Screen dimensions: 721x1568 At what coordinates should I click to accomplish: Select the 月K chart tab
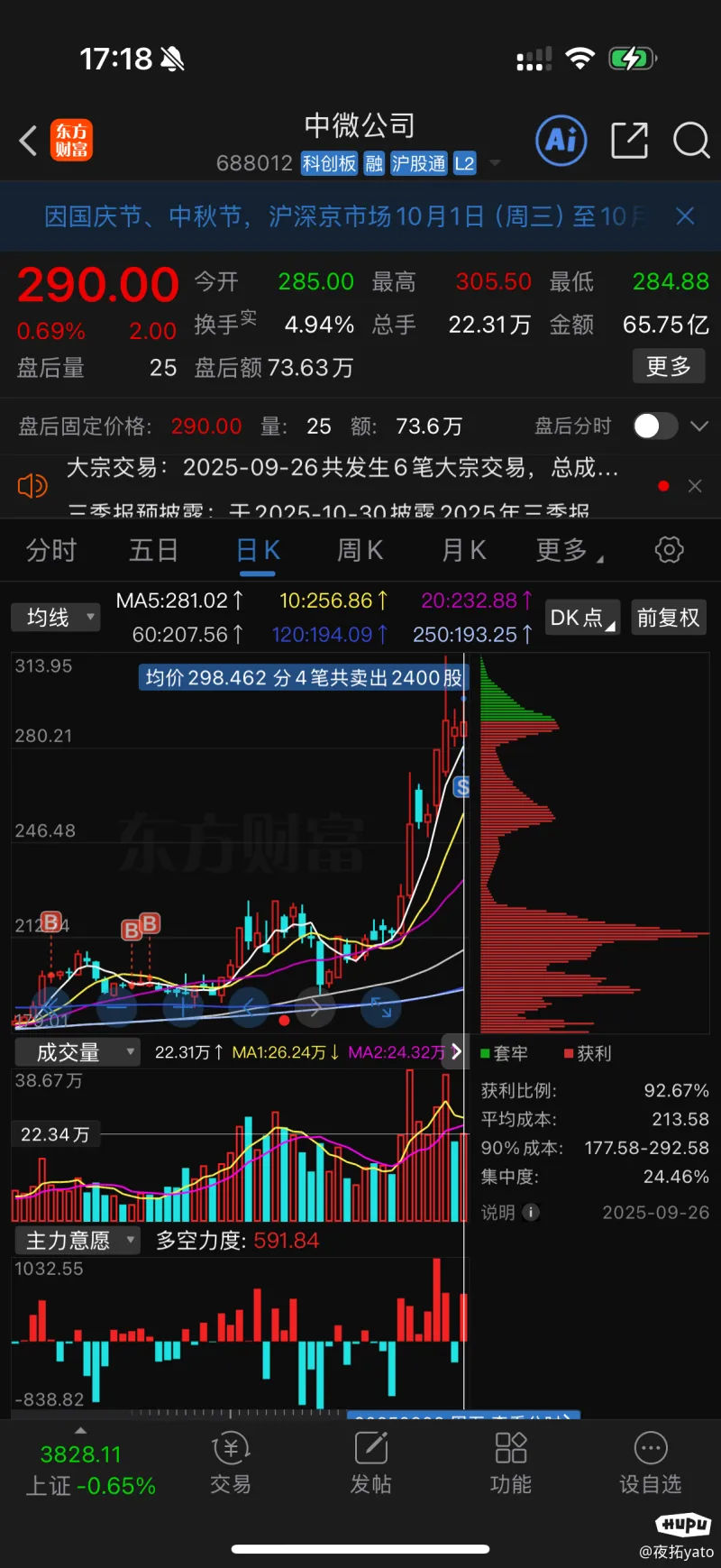[x=464, y=550]
